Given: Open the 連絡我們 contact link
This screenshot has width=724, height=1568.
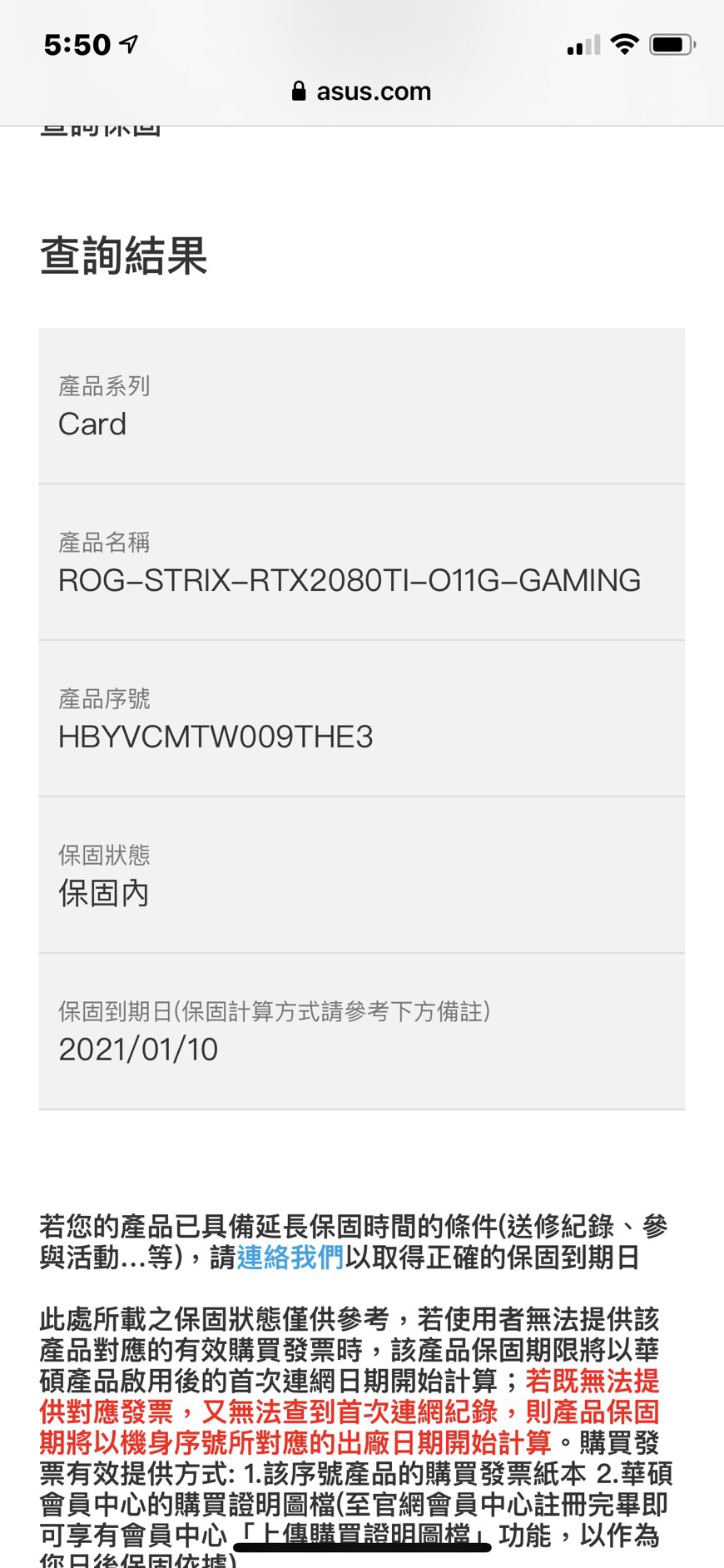Looking at the screenshot, I should pyautogui.click(x=290, y=1257).
